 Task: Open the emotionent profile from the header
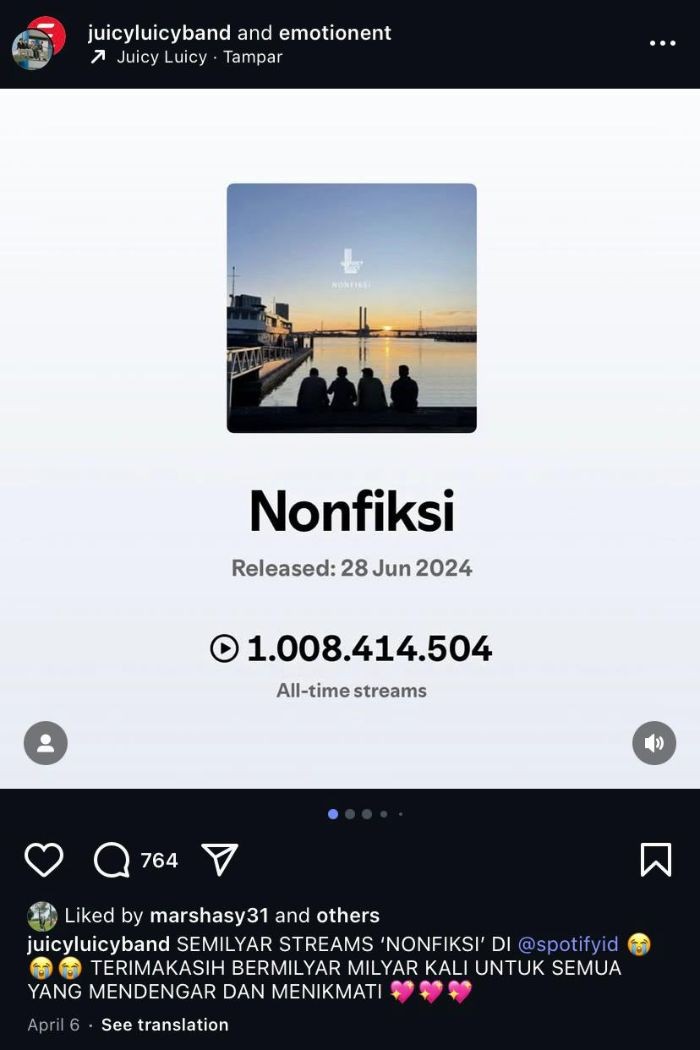335,33
